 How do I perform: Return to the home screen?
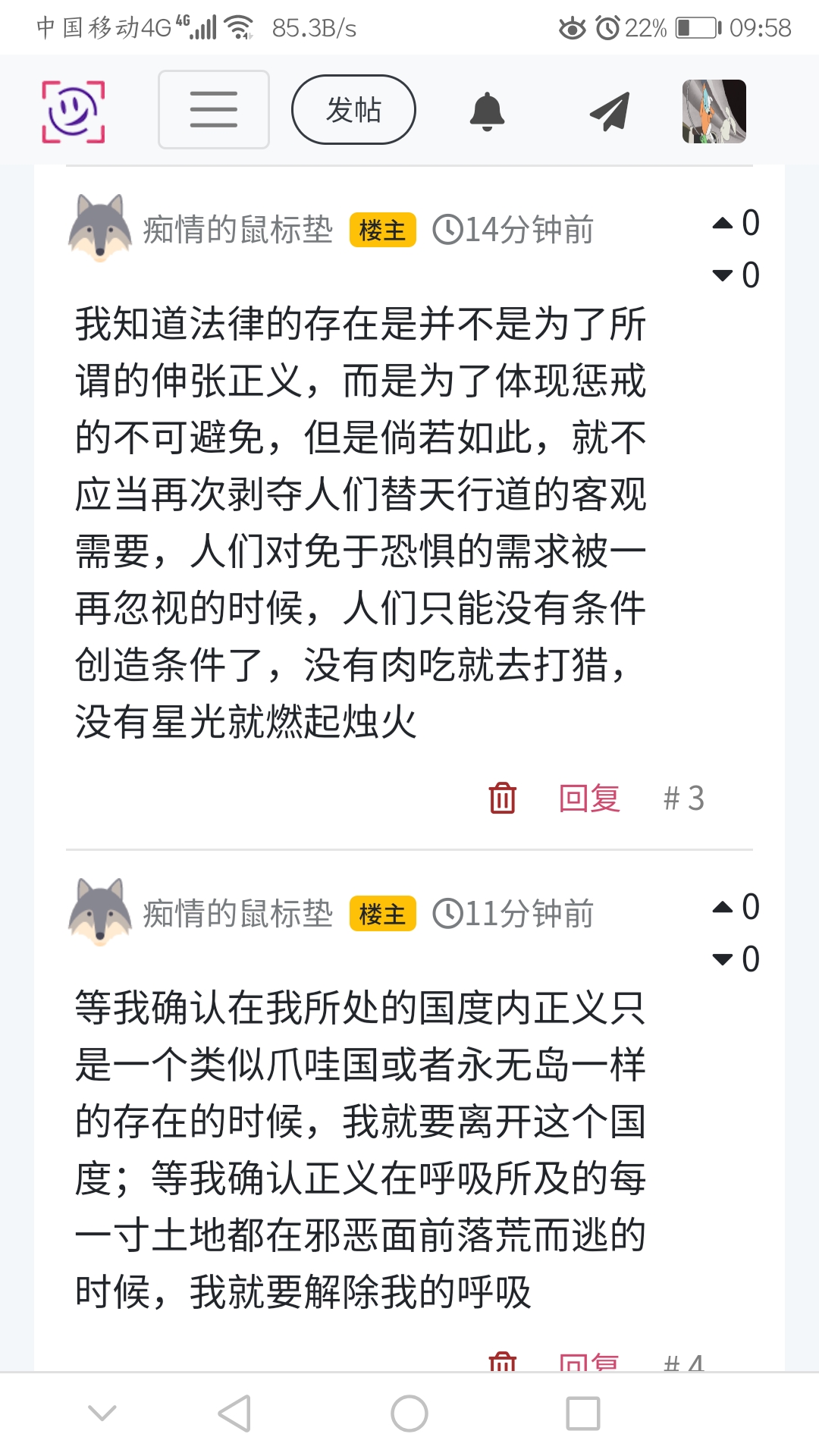coord(409,1414)
